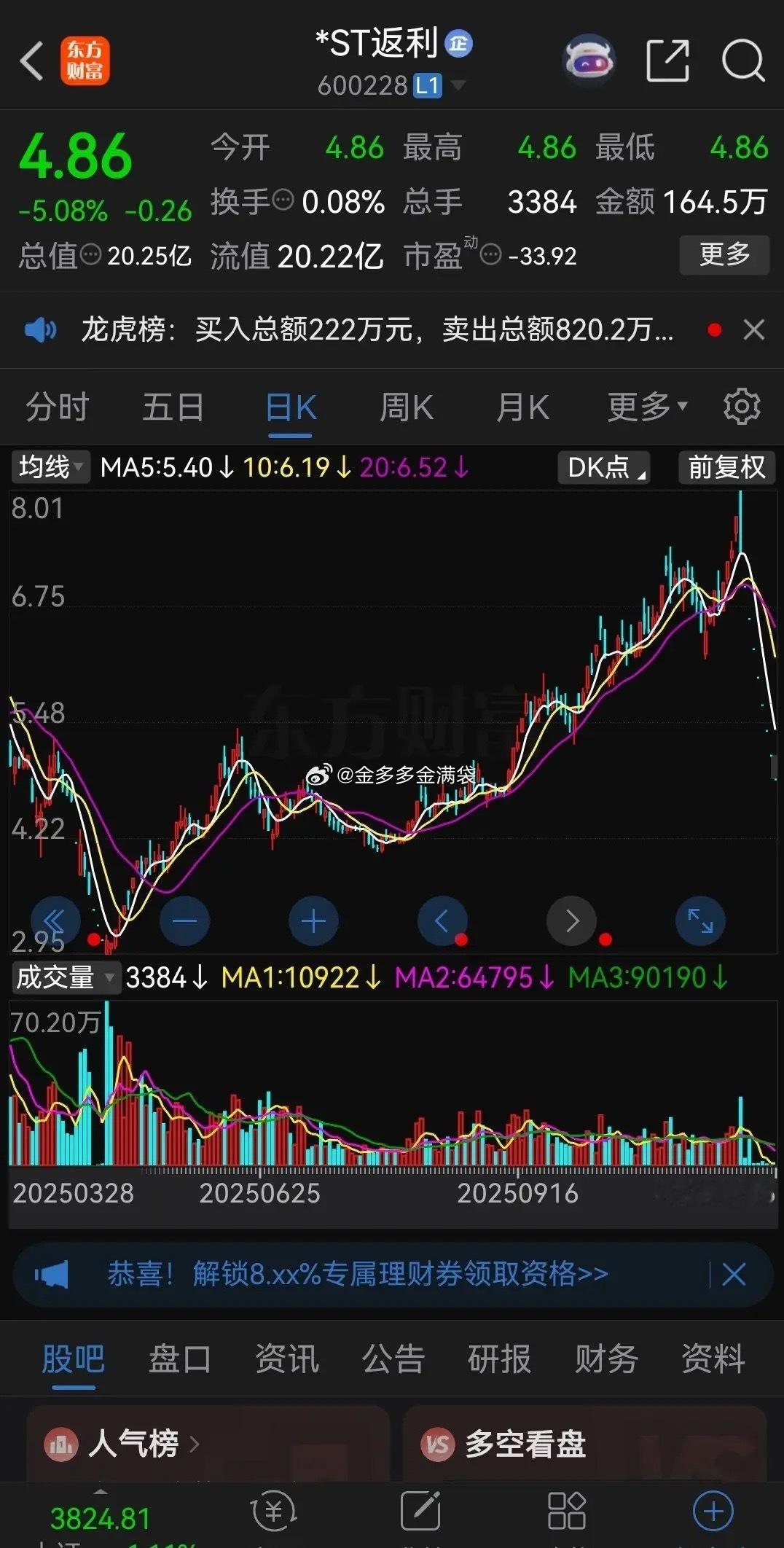Open the search magnifier
Screen dimensions: 784x1548
742,60
